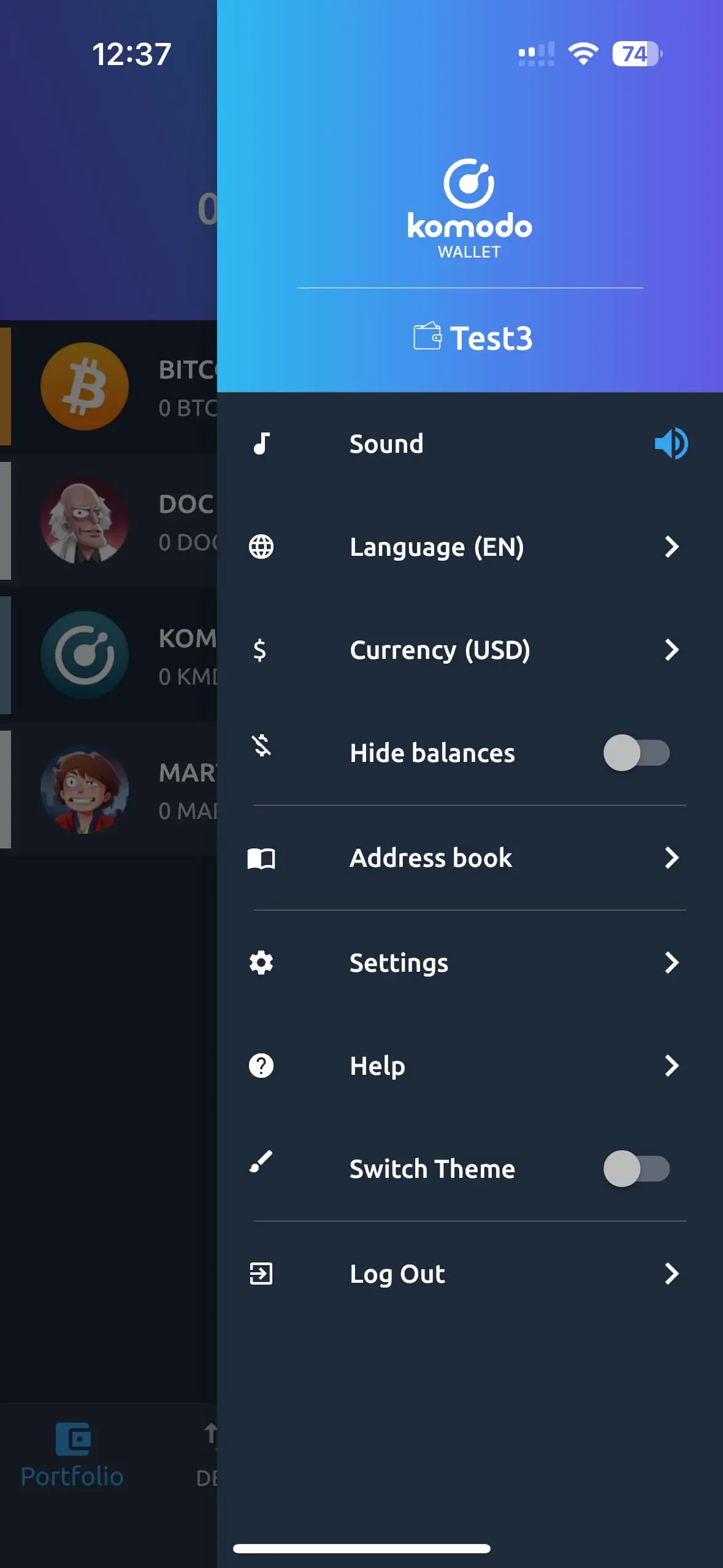Image resolution: width=723 pixels, height=1568 pixels.
Task: Click the wallet icon next to Test3
Action: [x=427, y=337]
